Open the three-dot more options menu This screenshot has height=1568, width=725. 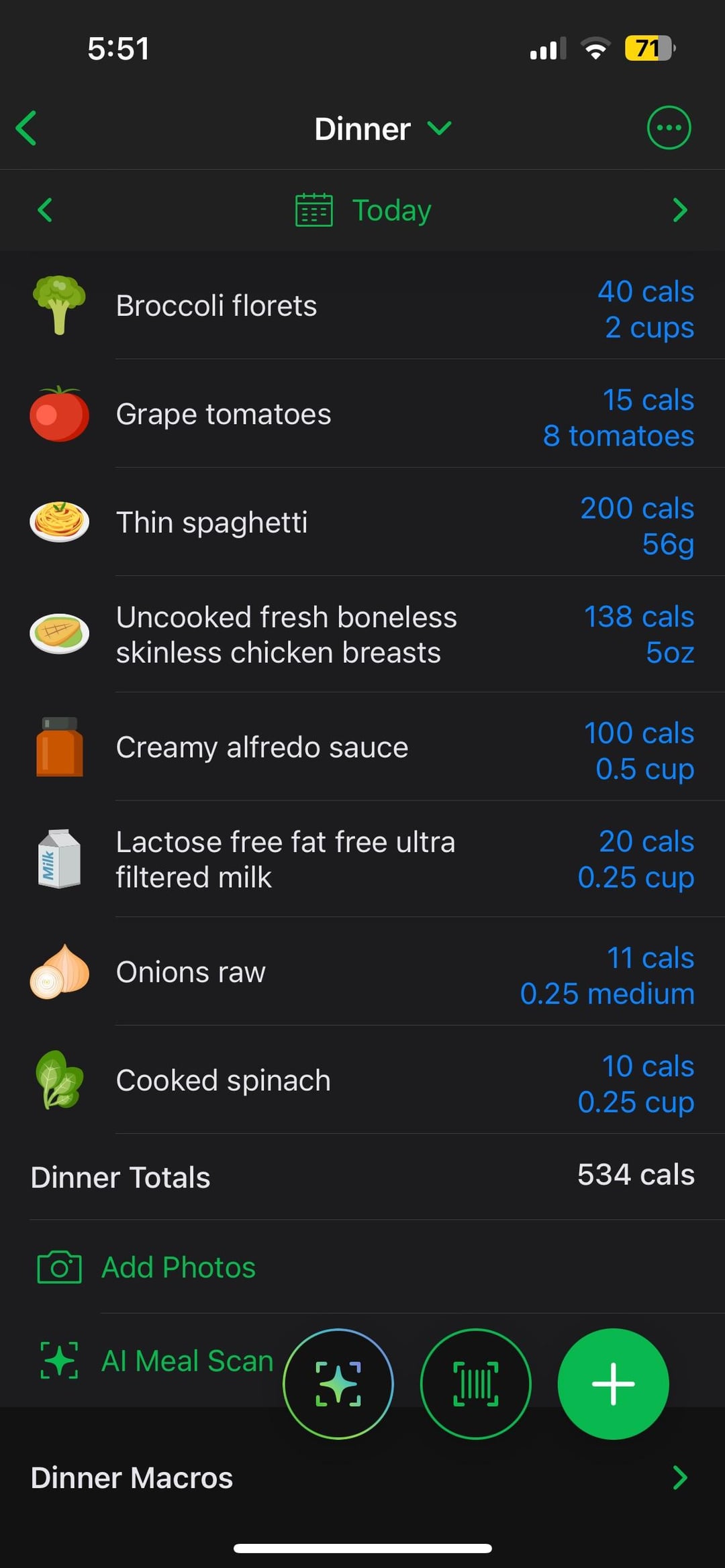point(669,127)
